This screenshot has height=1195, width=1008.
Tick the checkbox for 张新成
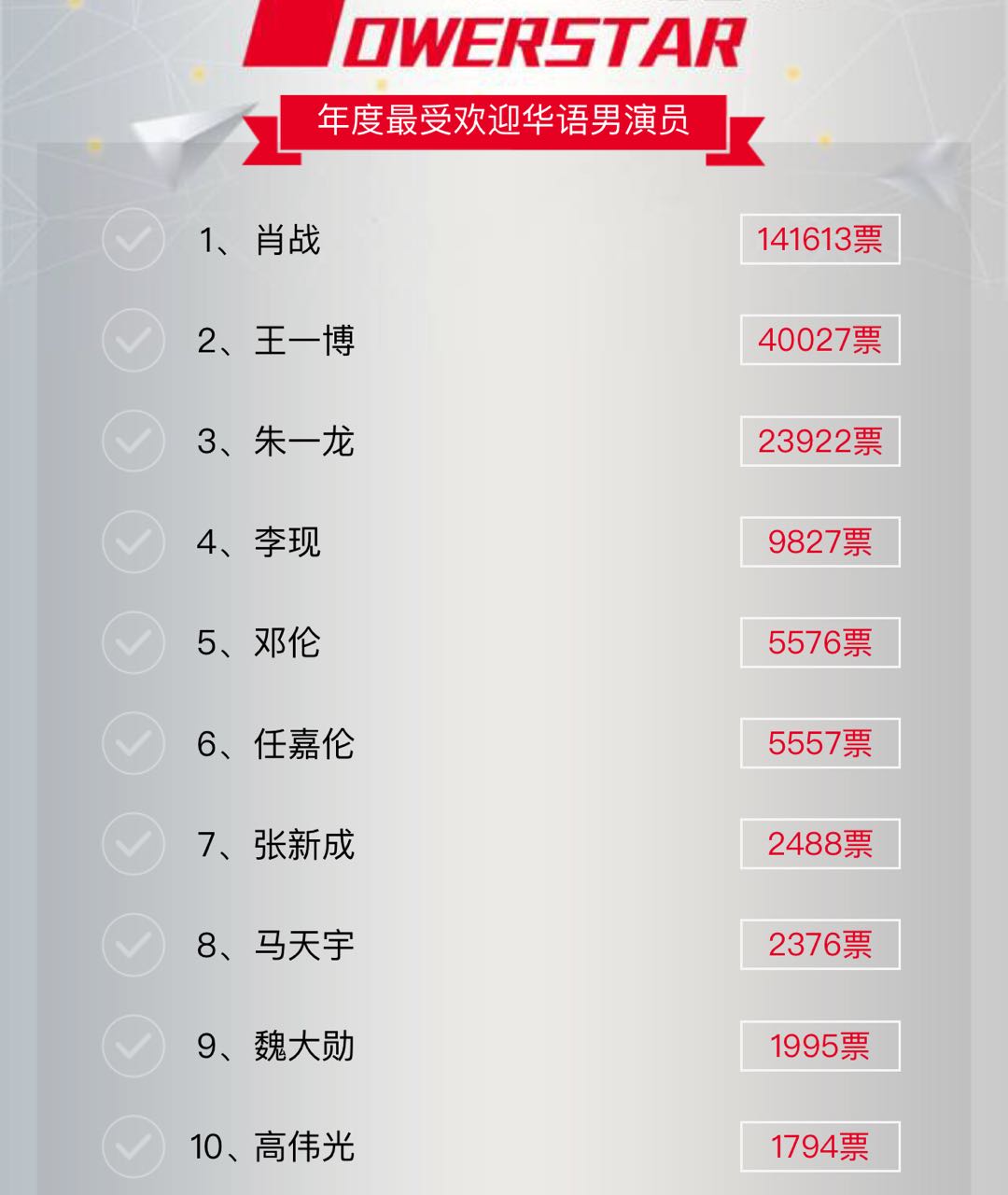click(133, 845)
